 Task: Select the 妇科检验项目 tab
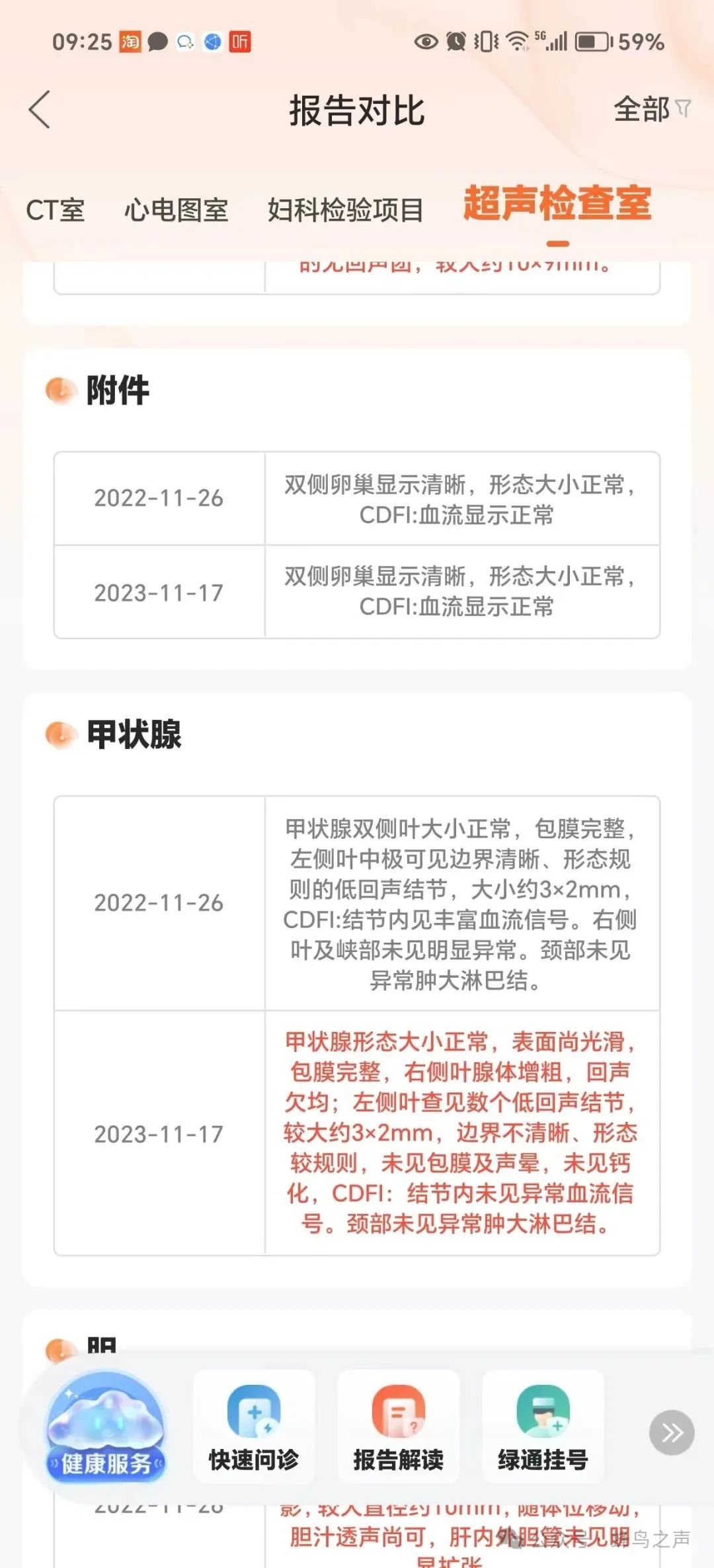coord(345,210)
